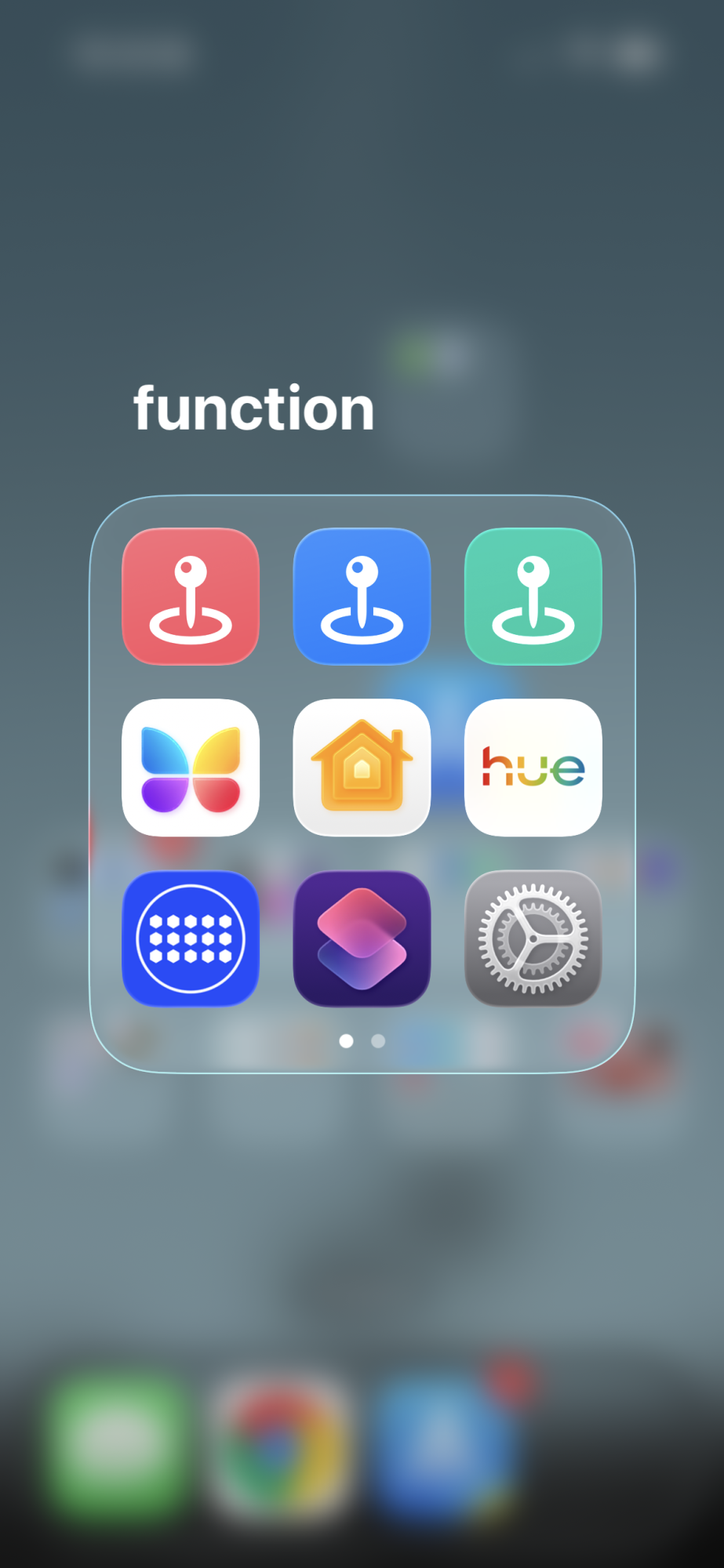Launch the Shortcuts app
This screenshot has height=1568, width=724.
point(362,938)
